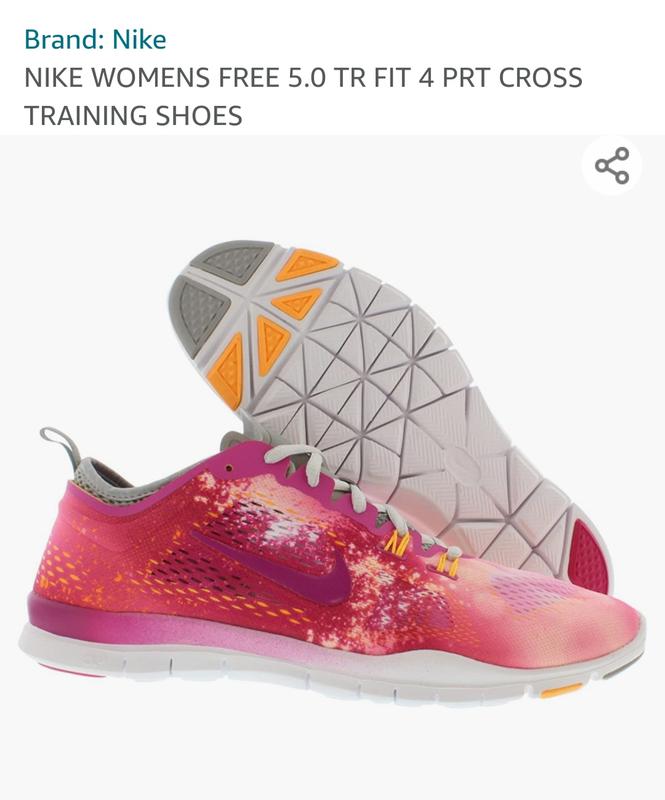The height and width of the screenshot is (800, 665).
Task: Open the shoe product image full screen
Action: click(332, 470)
